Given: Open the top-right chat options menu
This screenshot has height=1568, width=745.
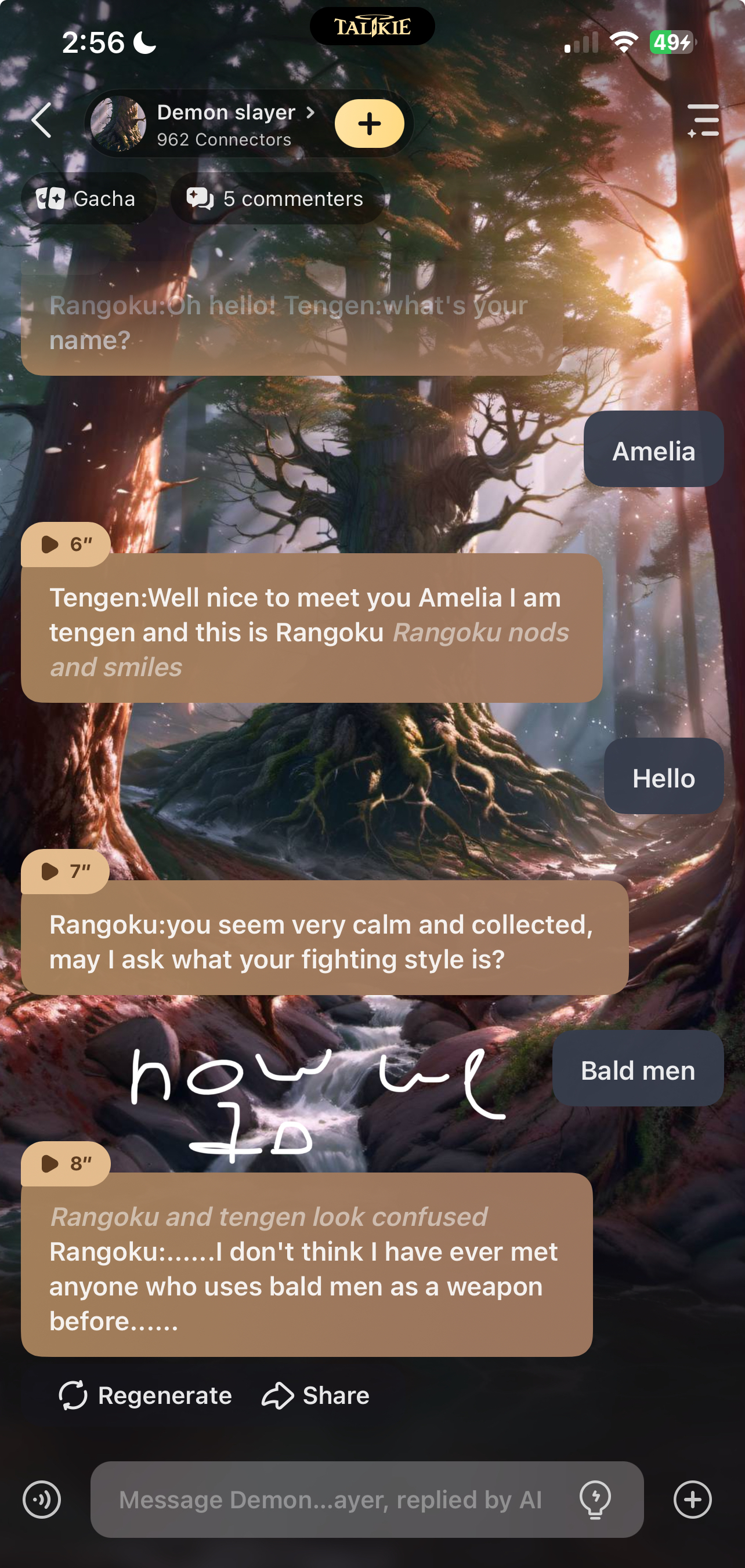Looking at the screenshot, I should [x=703, y=121].
